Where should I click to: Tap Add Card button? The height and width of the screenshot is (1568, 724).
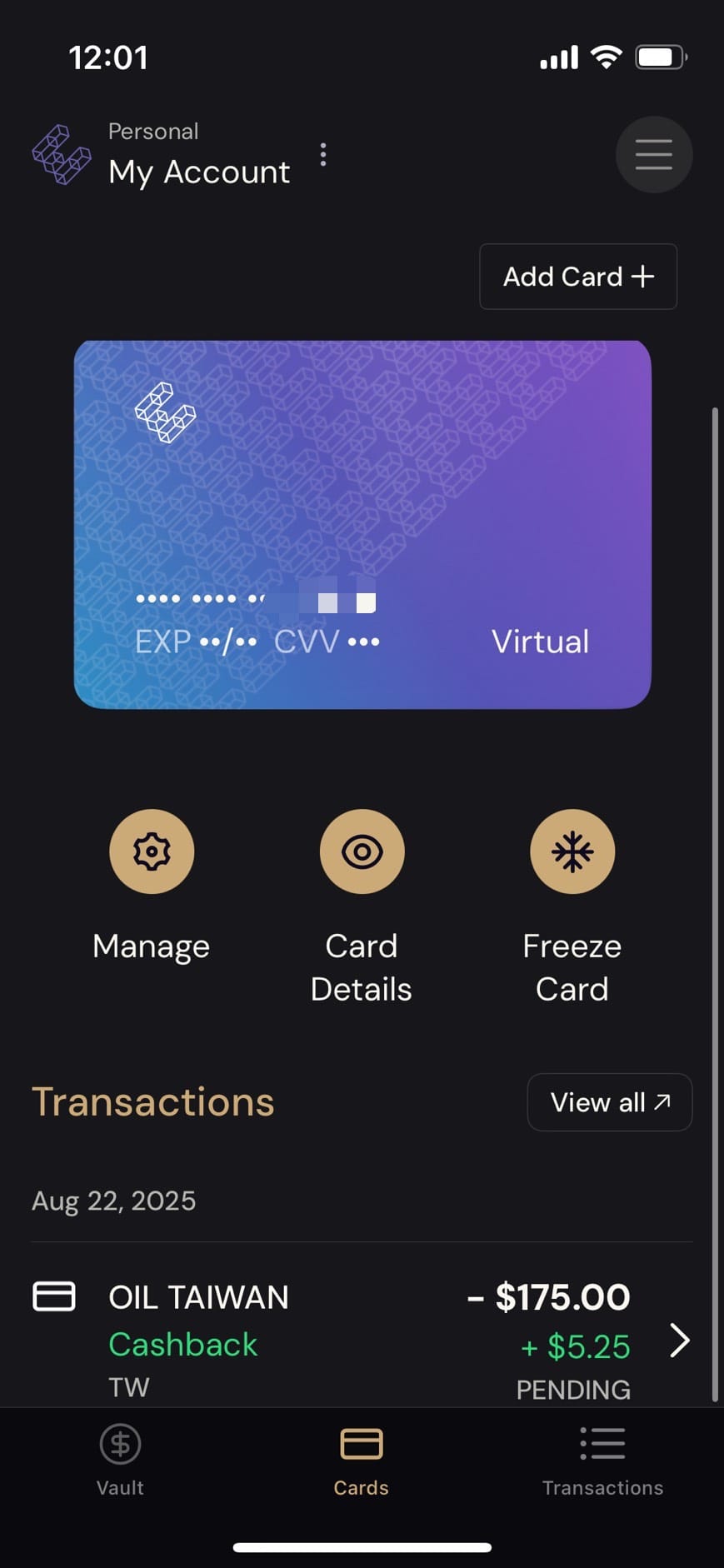tap(578, 277)
